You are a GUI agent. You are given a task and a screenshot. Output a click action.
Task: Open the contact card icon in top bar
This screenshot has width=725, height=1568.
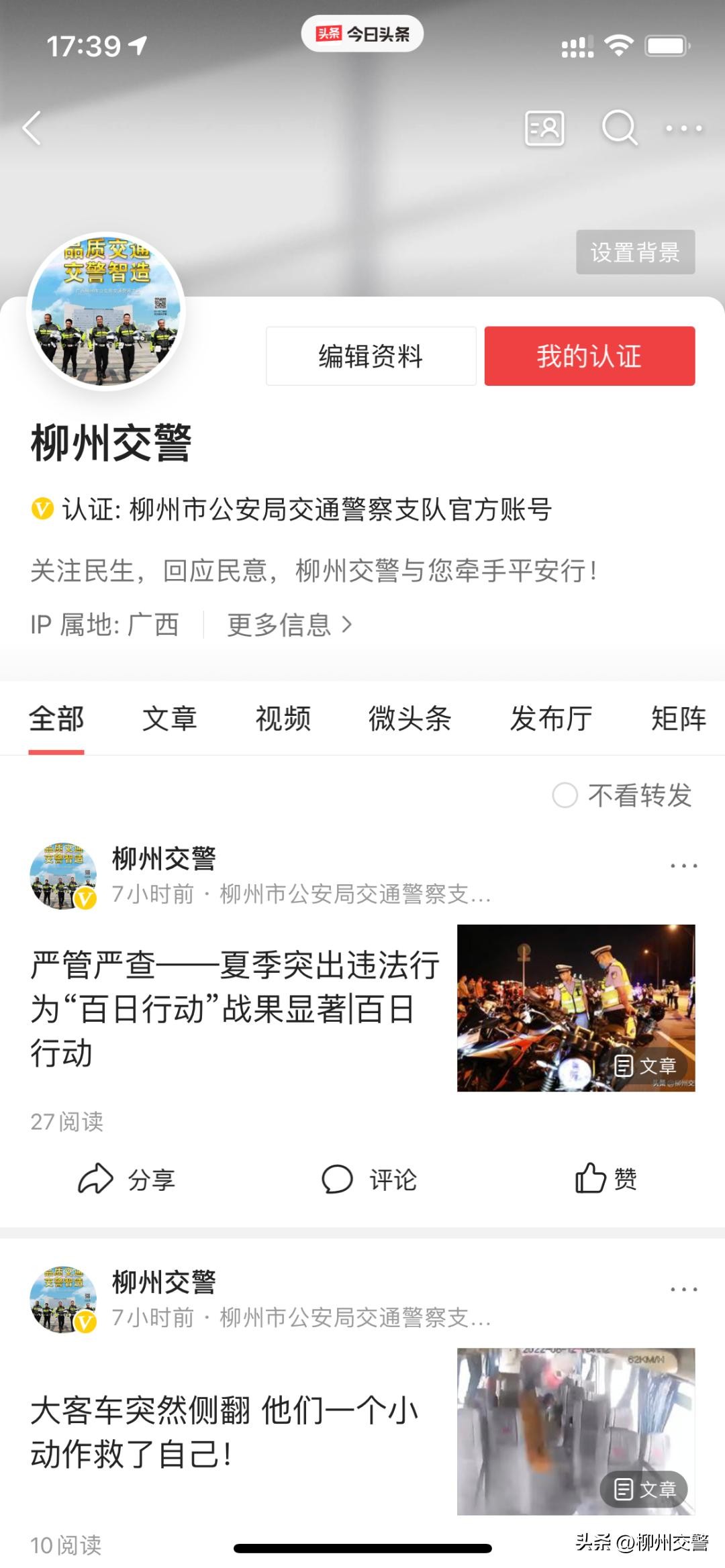(x=544, y=128)
